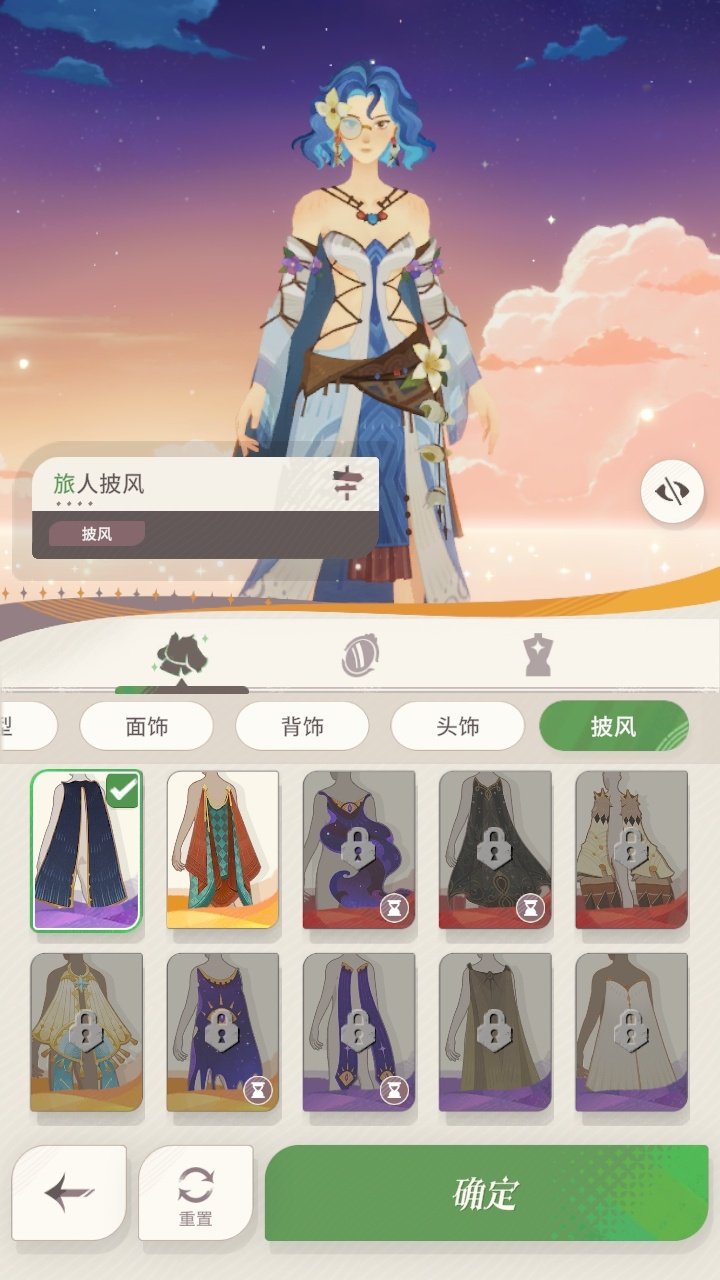Viewport: 720px width, 1280px height.
Task: Open the mannequin icon tab
Action: coord(537,656)
